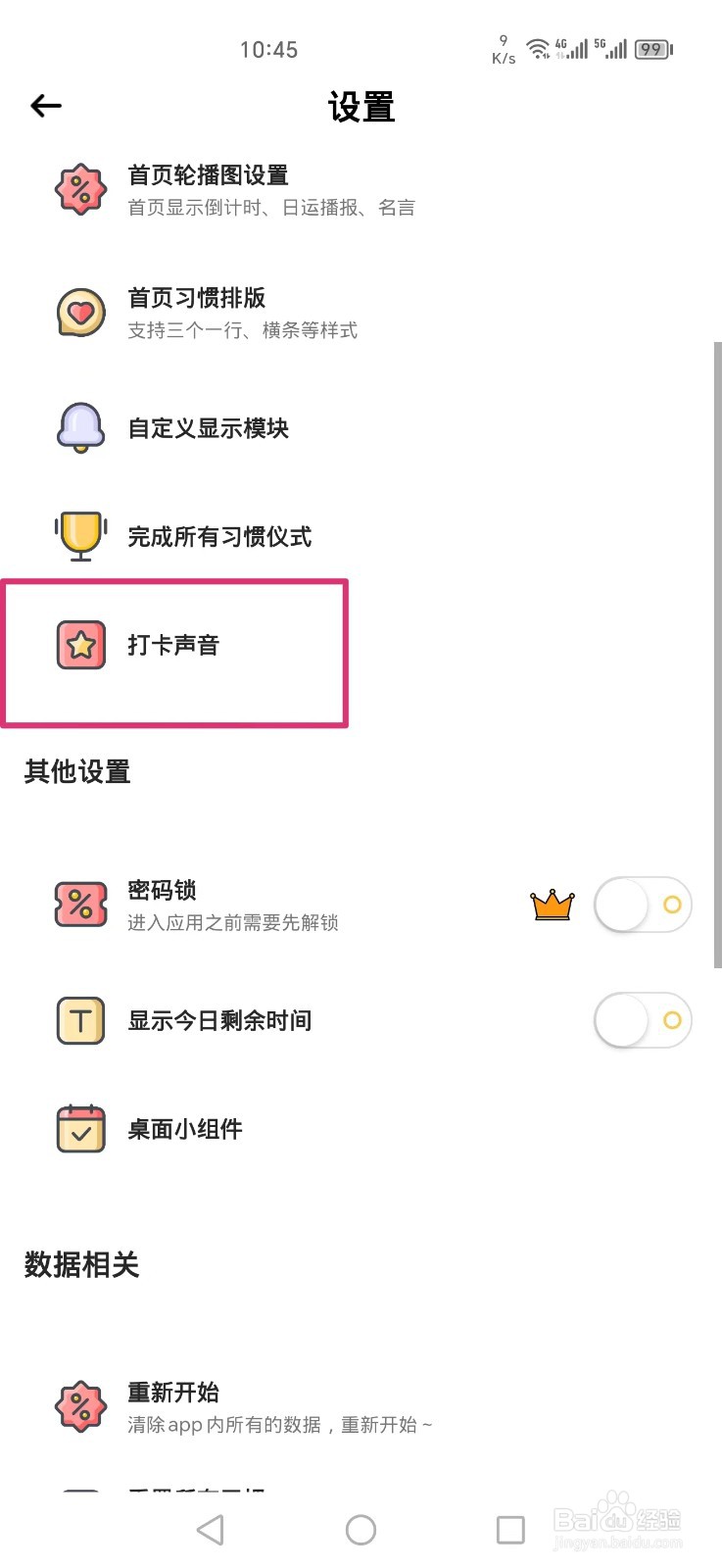Screen dimensions: 722x1568
Task: Open the 打卡声音 (check-in sound) star icon
Action: pyautogui.click(x=80, y=645)
